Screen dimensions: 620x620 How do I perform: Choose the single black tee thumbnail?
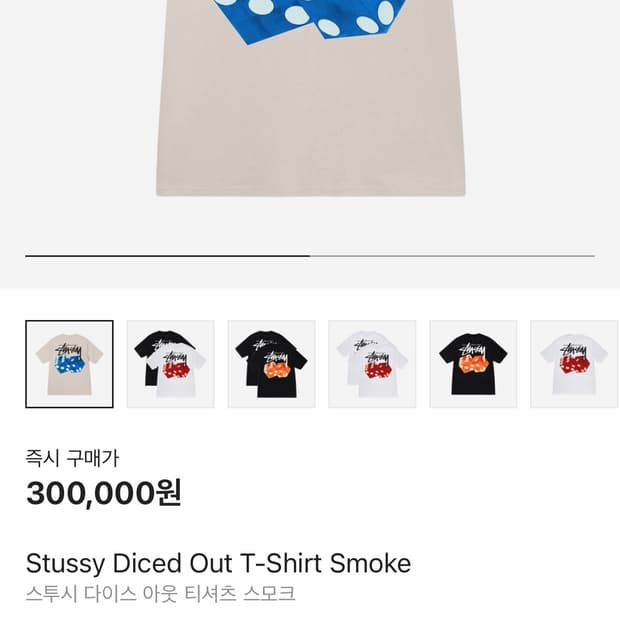tap(473, 364)
